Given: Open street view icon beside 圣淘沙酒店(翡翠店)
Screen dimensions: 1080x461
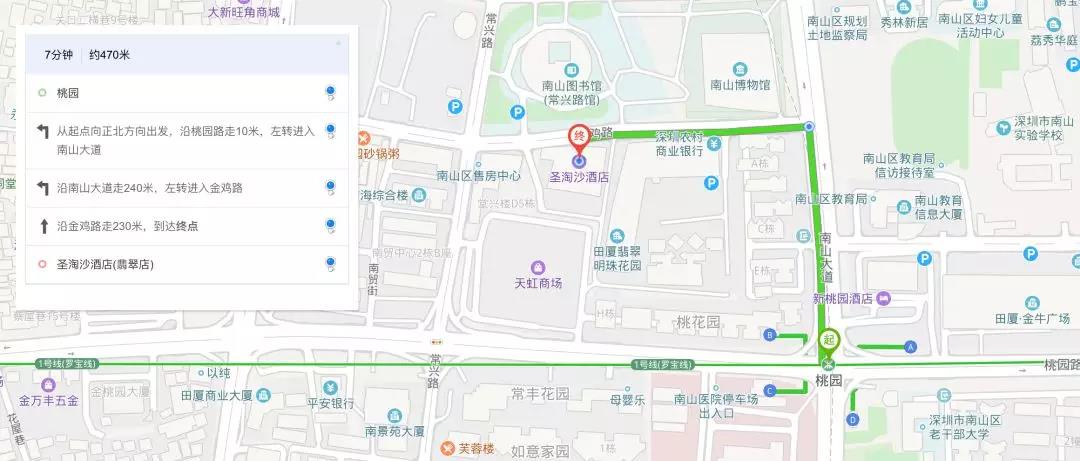Looking at the screenshot, I should pos(330,265).
